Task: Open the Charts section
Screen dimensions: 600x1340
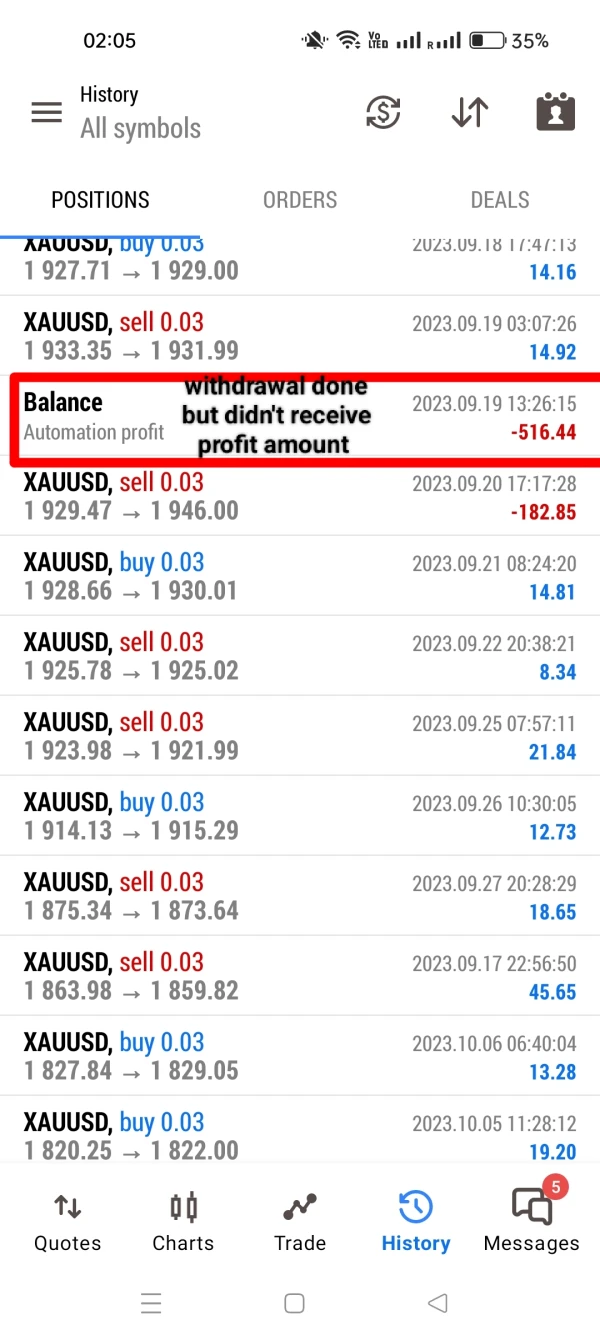Action: tap(183, 1222)
